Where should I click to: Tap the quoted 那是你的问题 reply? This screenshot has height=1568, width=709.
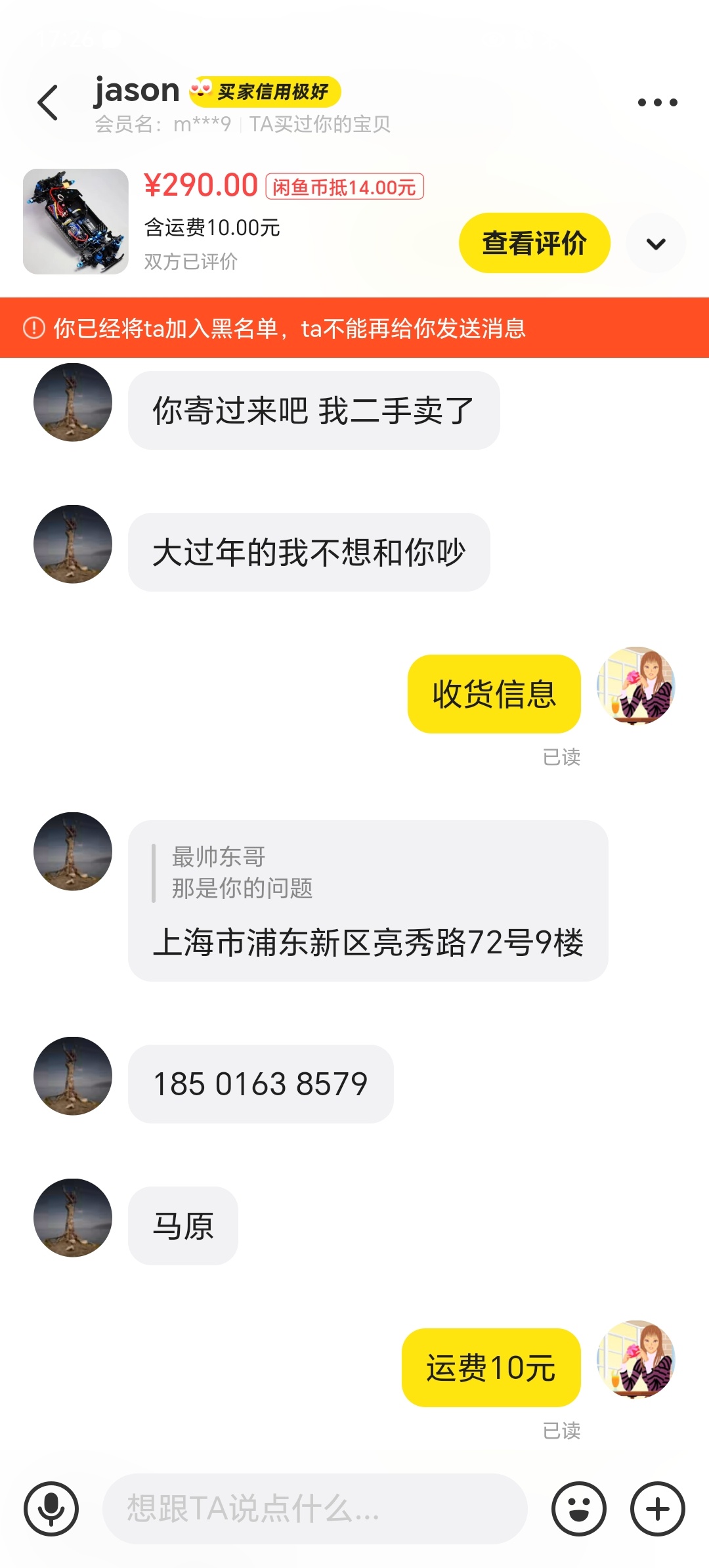click(x=242, y=873)
